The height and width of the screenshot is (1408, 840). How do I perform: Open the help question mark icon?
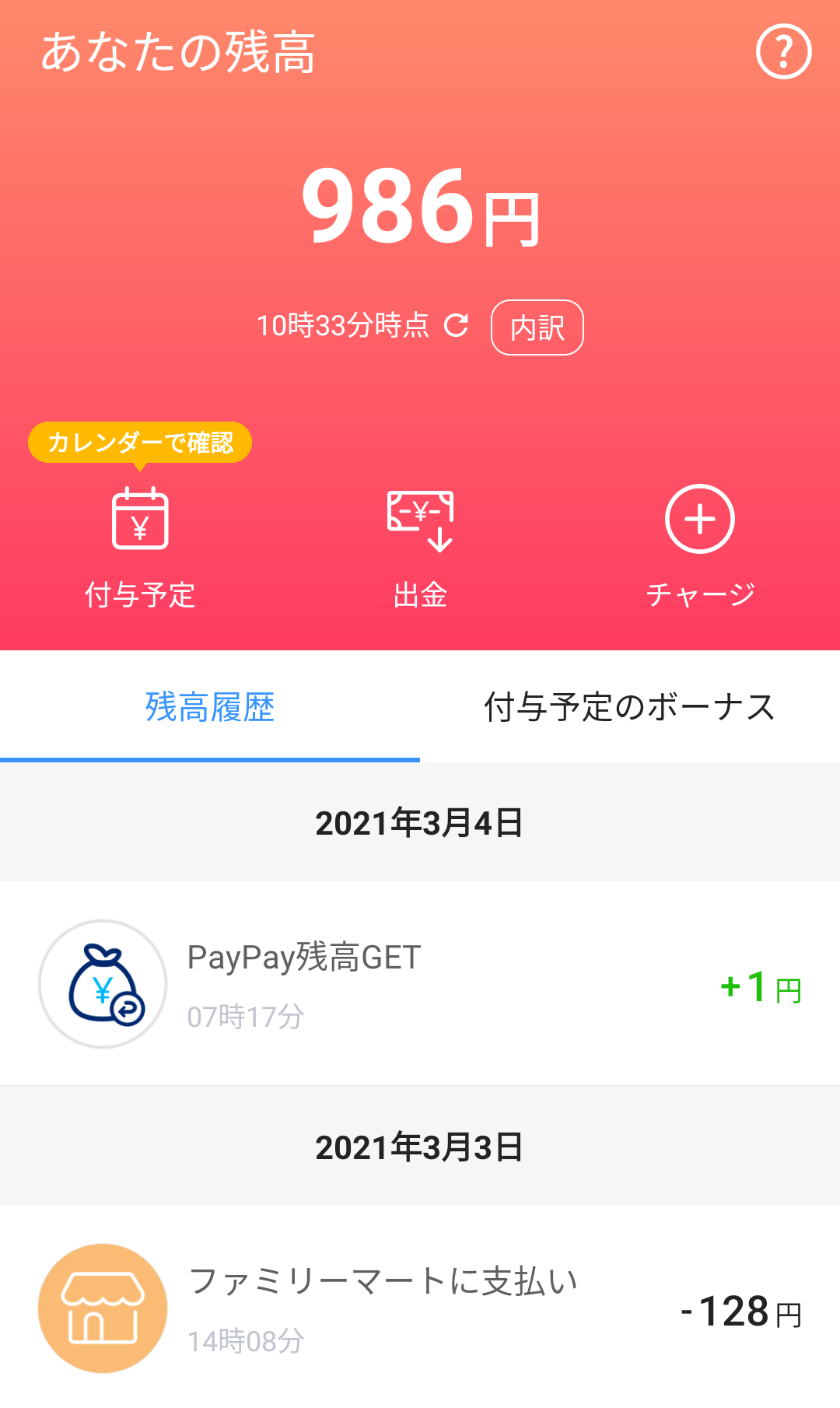pyautogui.click(x=783, y=52)
